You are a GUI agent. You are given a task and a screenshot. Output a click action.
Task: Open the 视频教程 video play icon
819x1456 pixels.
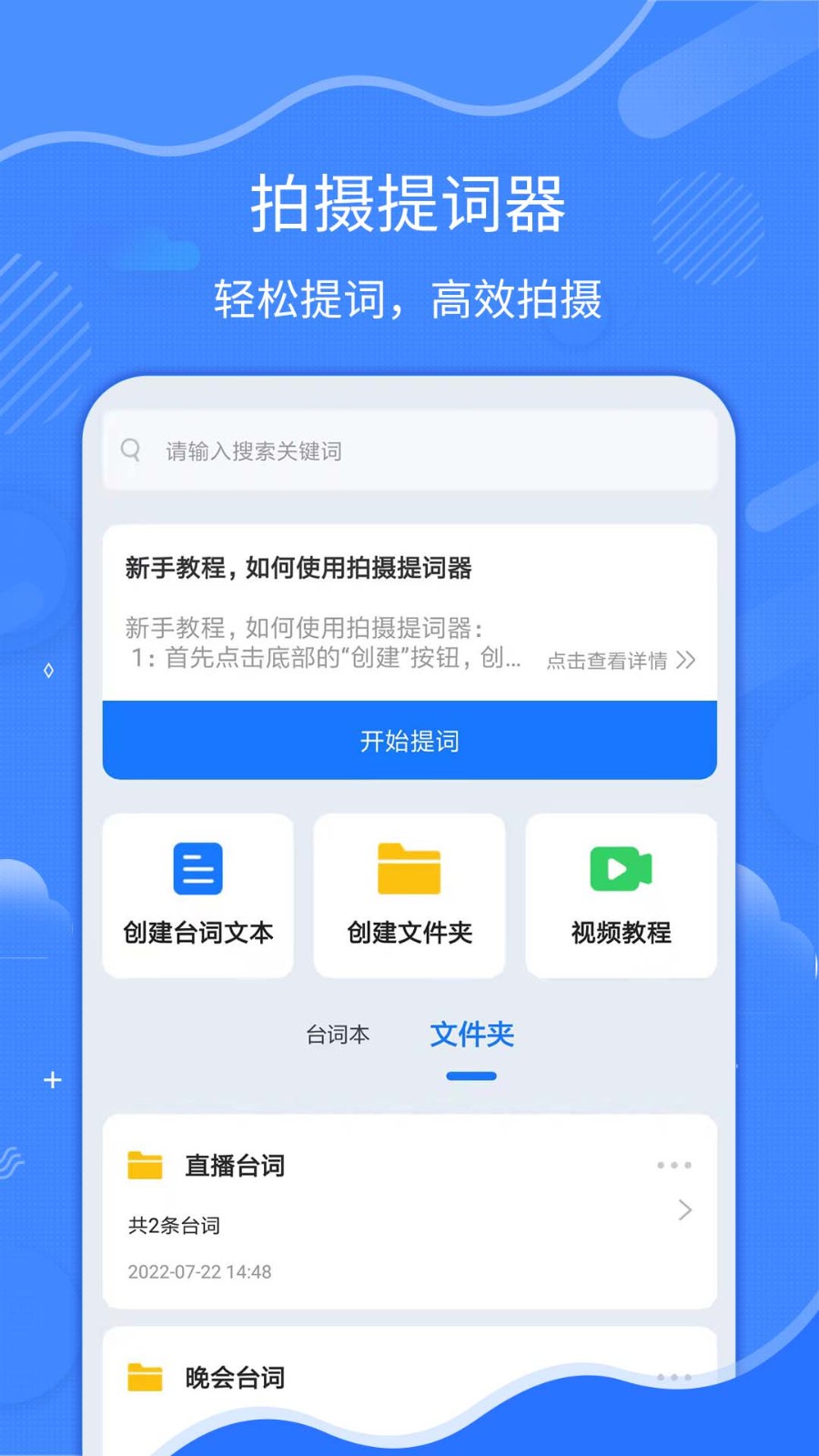pos(621,869)
